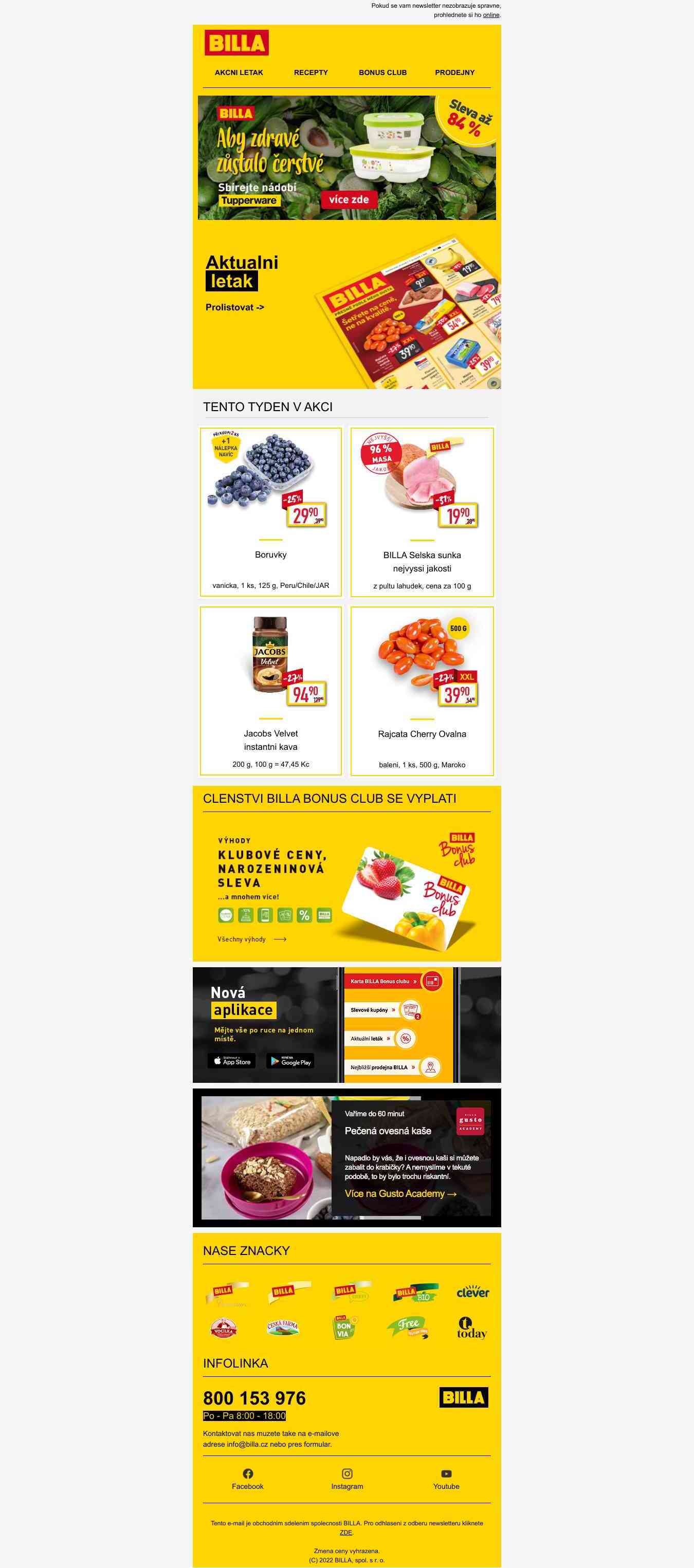Image resolution: width=694 pixels, height=1568 pixels.
Task: Open the AKCNI LETAK section
Action: point(239,72)
